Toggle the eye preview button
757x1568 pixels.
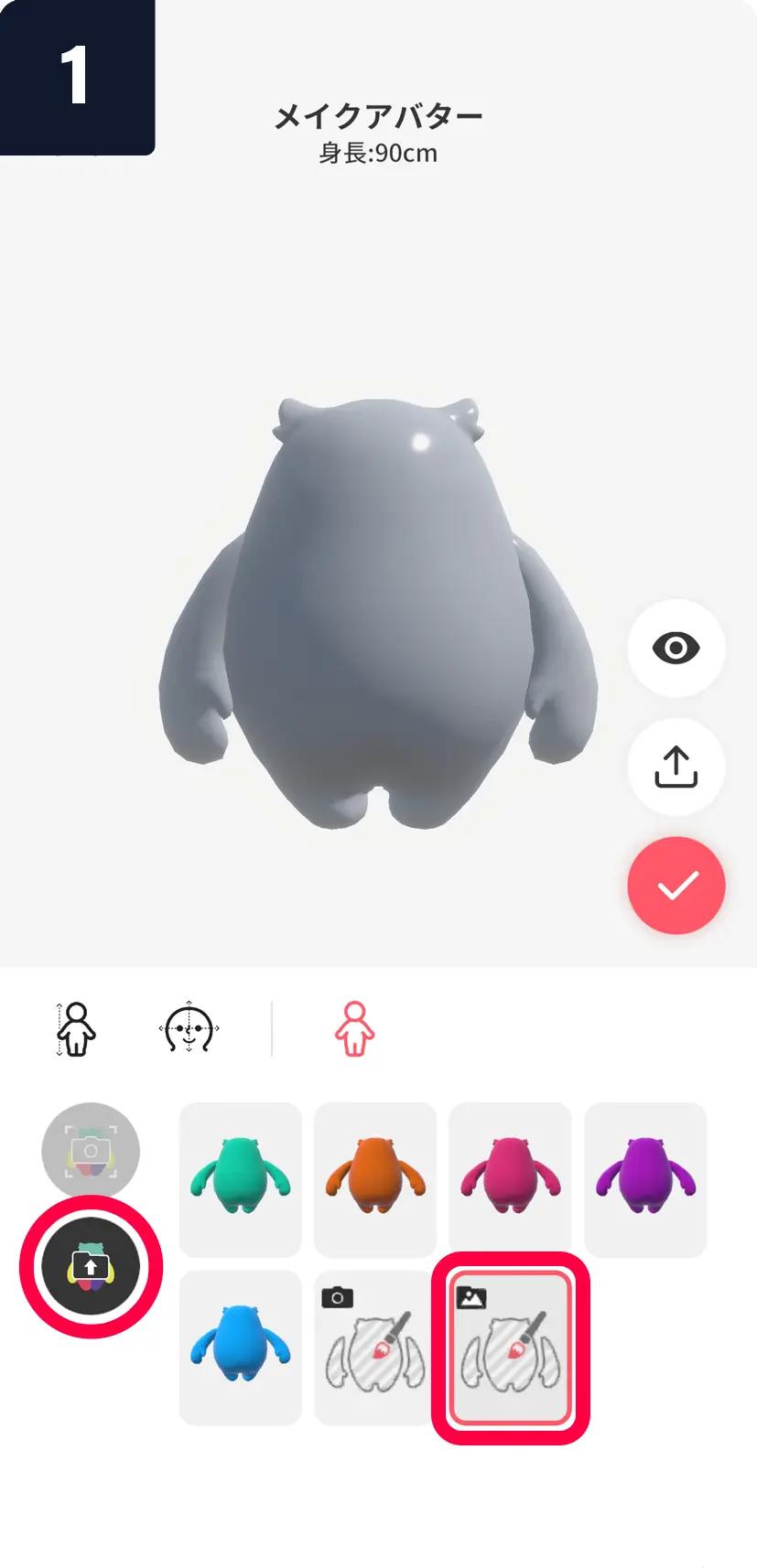coord(676,649)
